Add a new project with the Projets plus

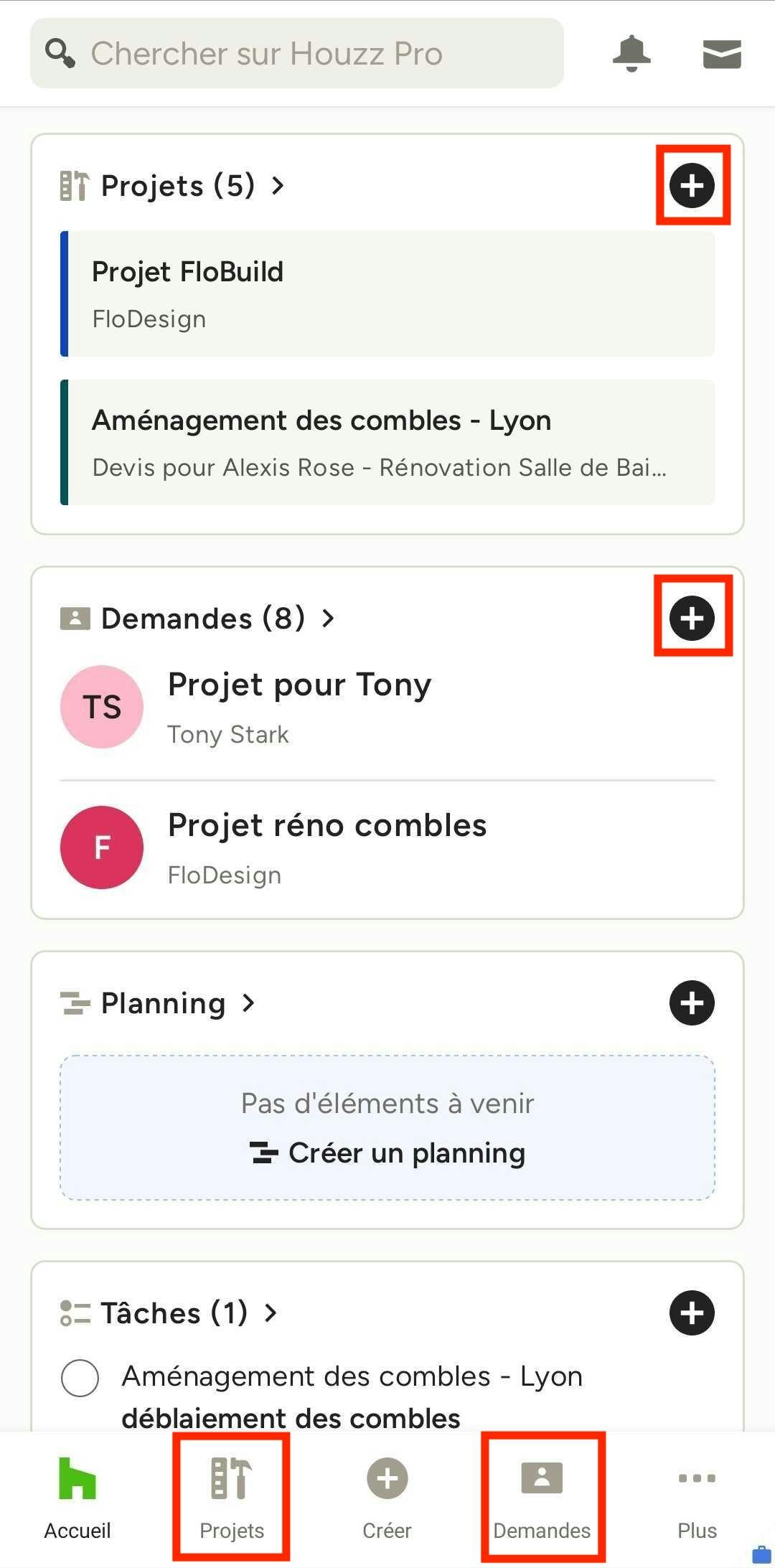click(692, 185)
